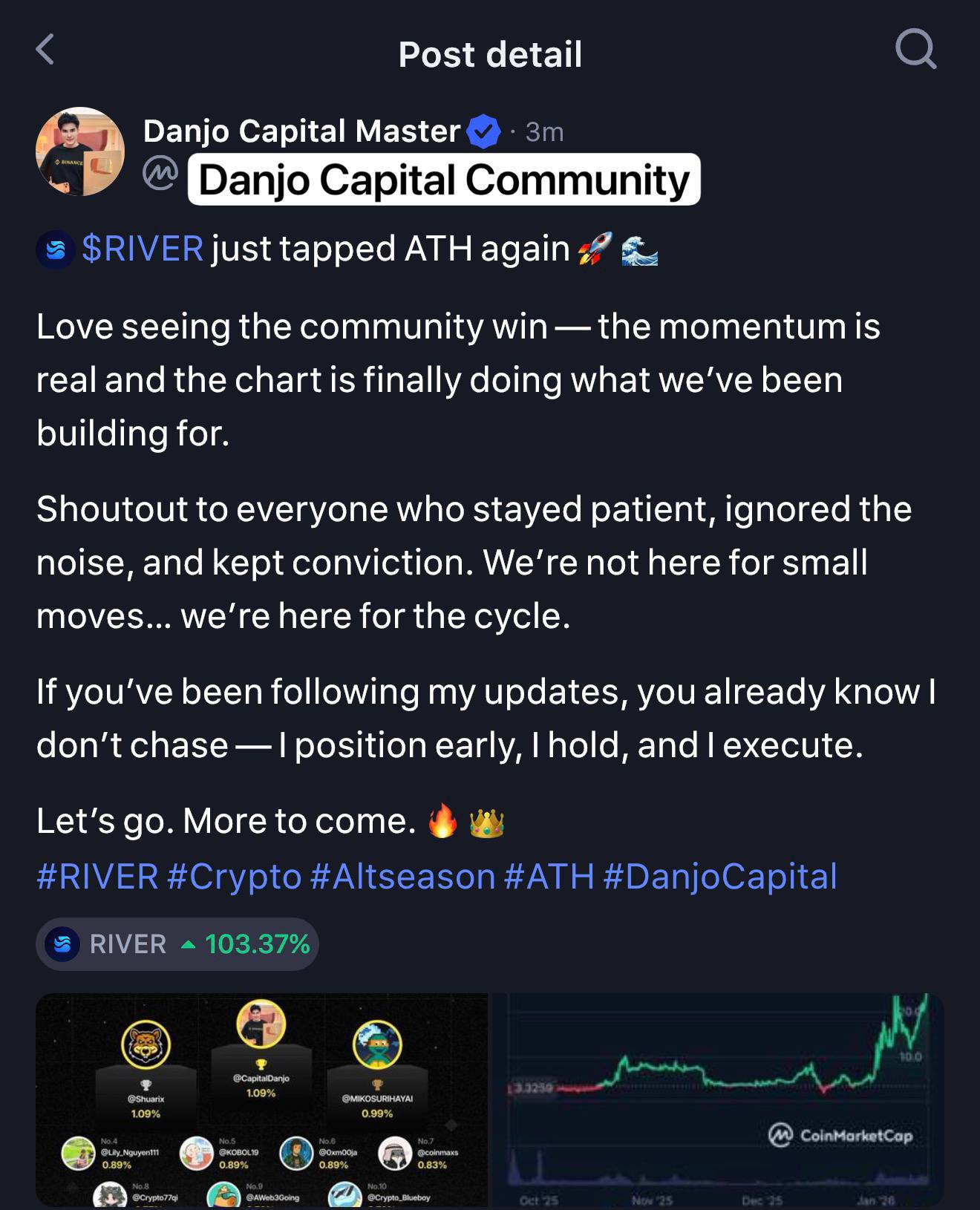Image resolution: width=980 pixels, height=1210 pixels.
Task: Tap the RIVER 103.37% price chip
Action: pyautogui.click(x=177, y=944)
